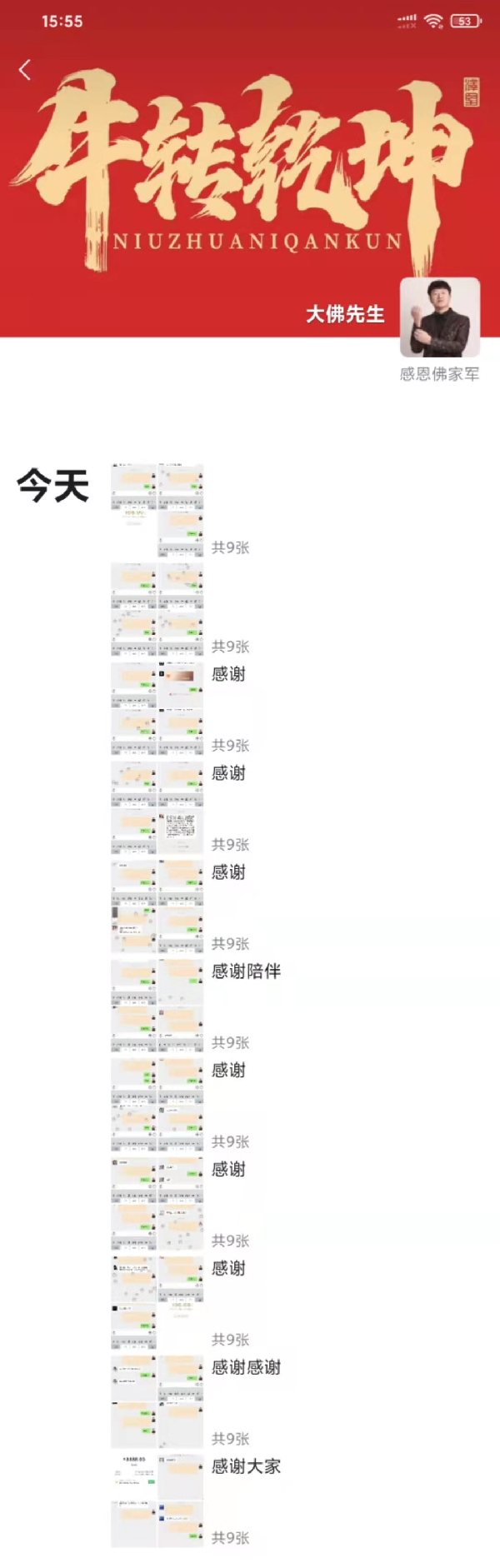Open the post next to the 今天 label

pos(157,509)
